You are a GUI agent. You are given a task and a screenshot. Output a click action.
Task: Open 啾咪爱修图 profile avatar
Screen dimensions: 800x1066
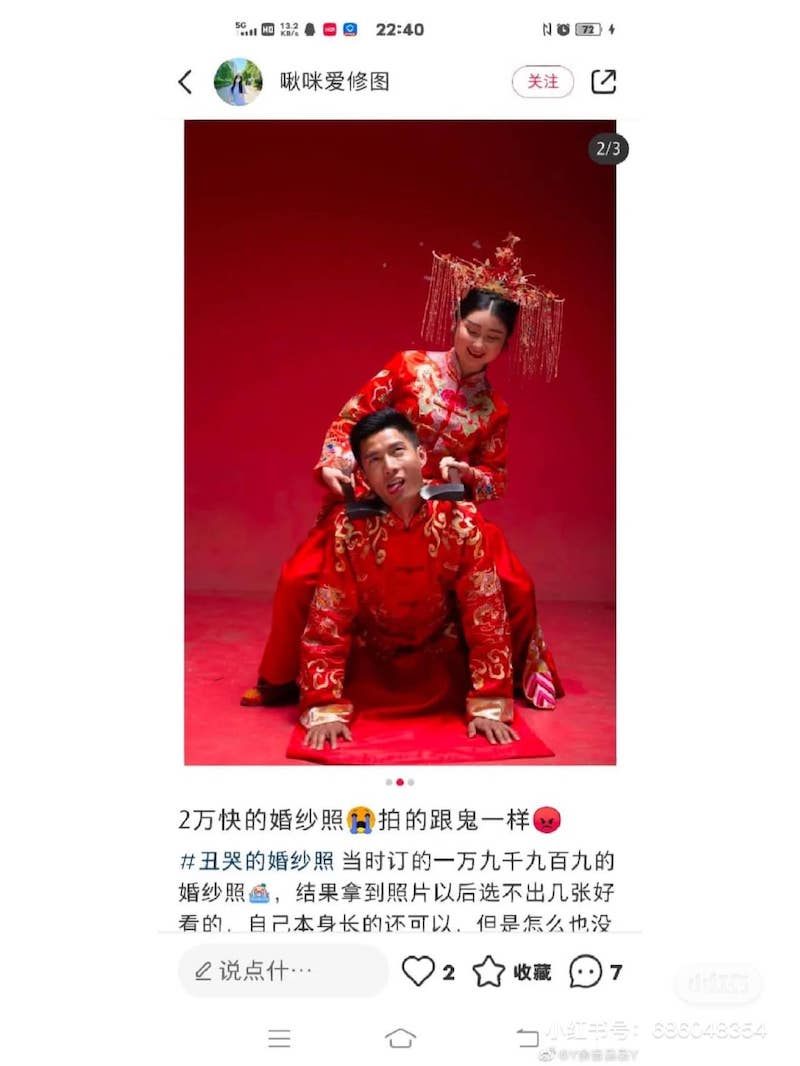tap(238, 82)
